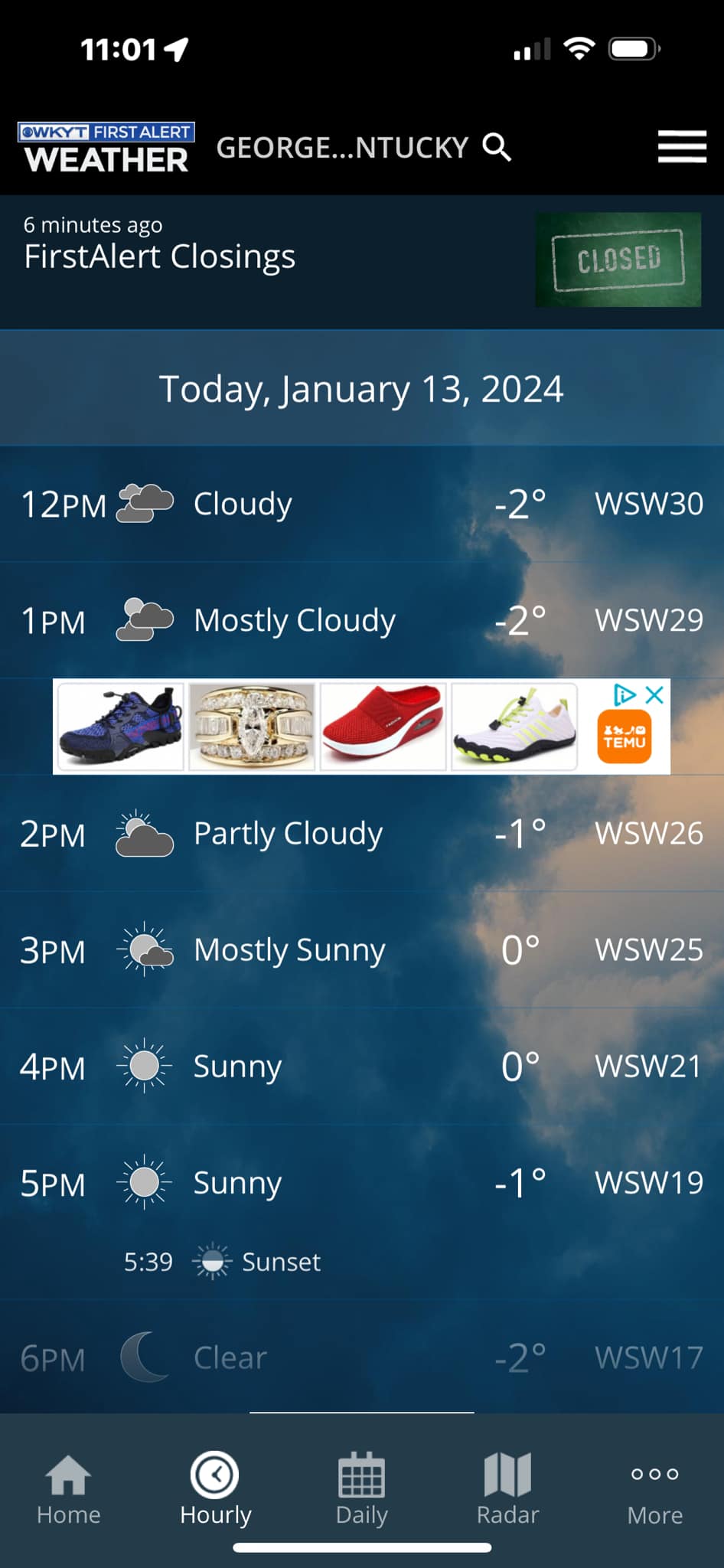The height and width of the screenshot is (1568, 724).
Task: Search for a different location
Action: (x=497, y=146)
